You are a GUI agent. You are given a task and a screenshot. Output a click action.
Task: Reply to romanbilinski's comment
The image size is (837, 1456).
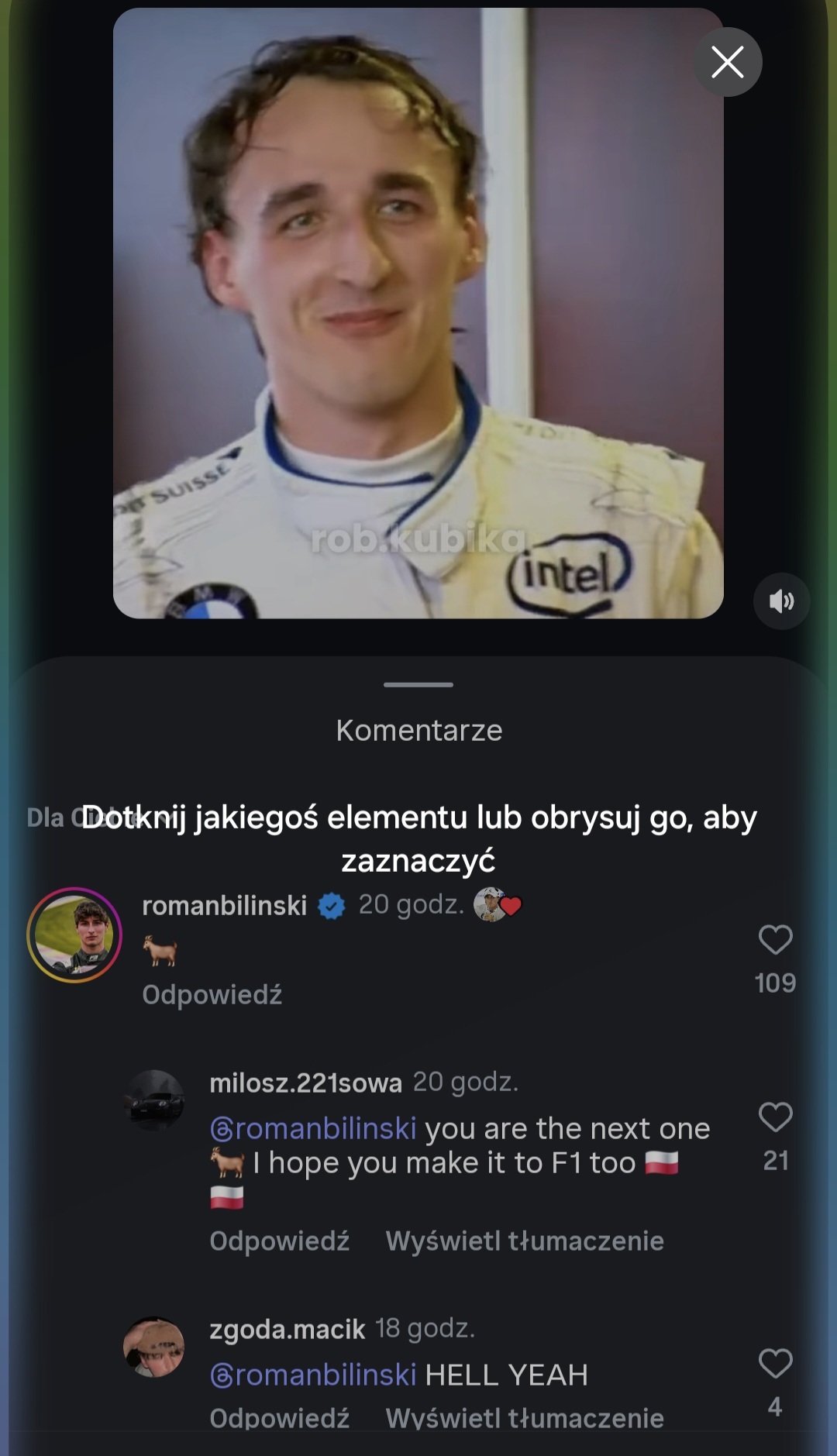[212, 994]
